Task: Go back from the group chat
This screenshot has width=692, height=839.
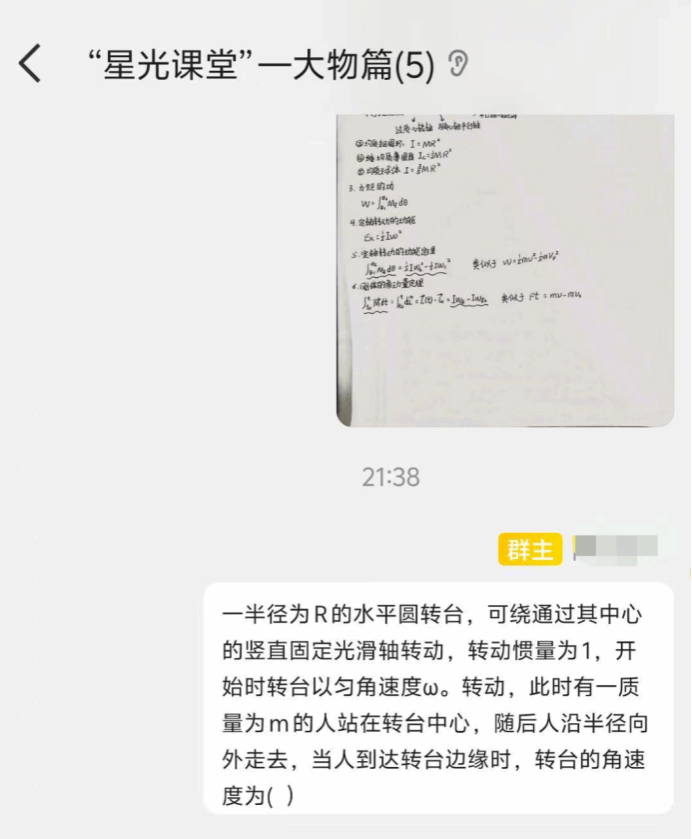Action: [31, 66]
